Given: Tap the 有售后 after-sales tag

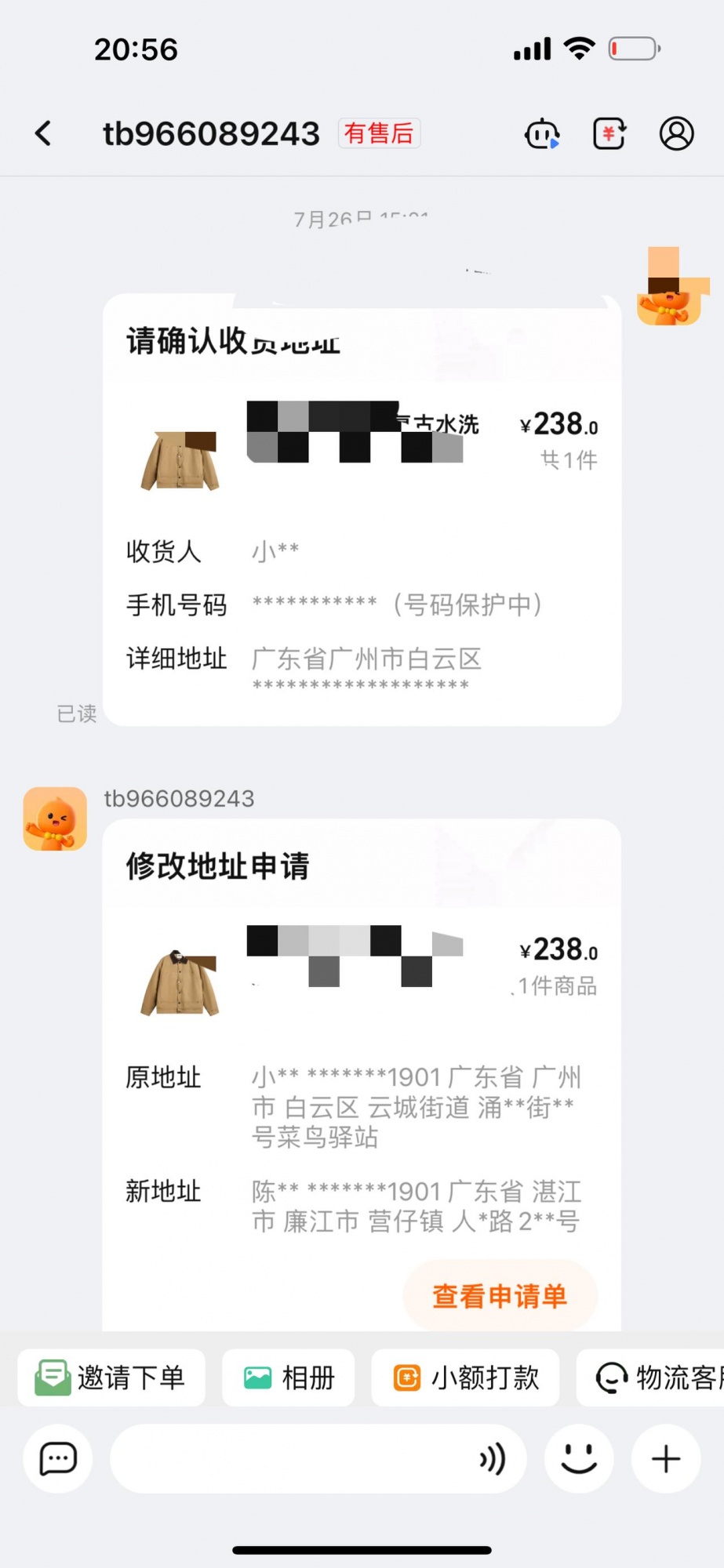Looking at the screenshot, I should (x=379, y=133).
